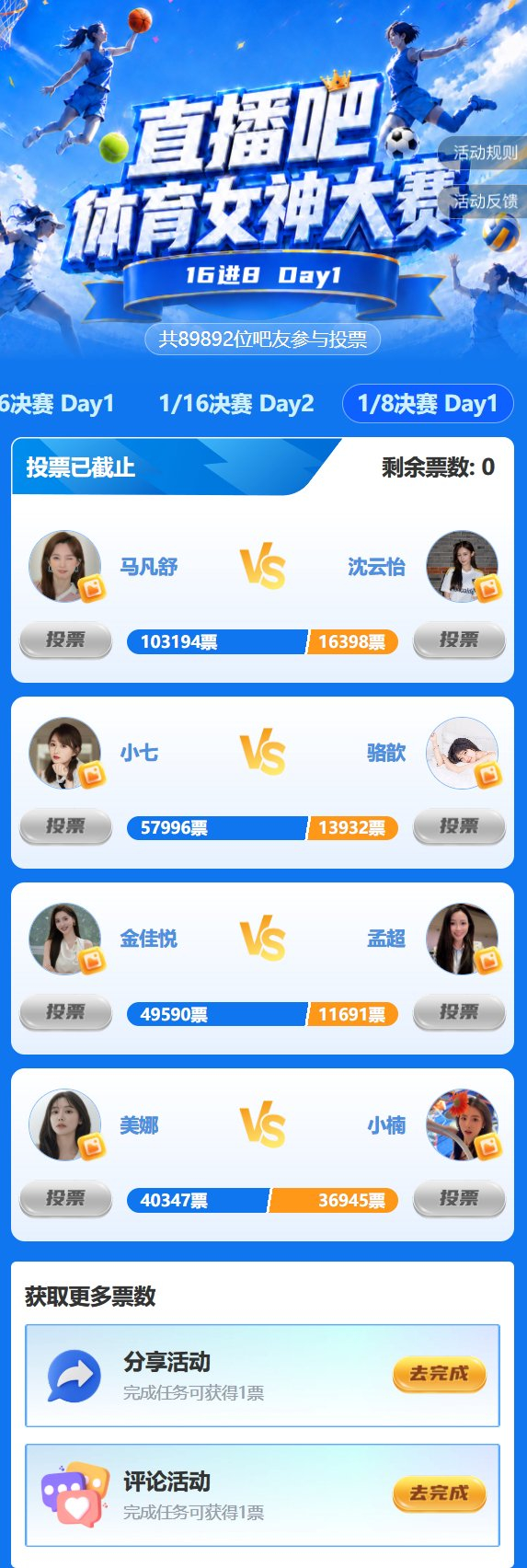This screenshot has height=1568, width=527.
Task: Open 小楠's avatar photo
Action: (x=463, y=1125)
